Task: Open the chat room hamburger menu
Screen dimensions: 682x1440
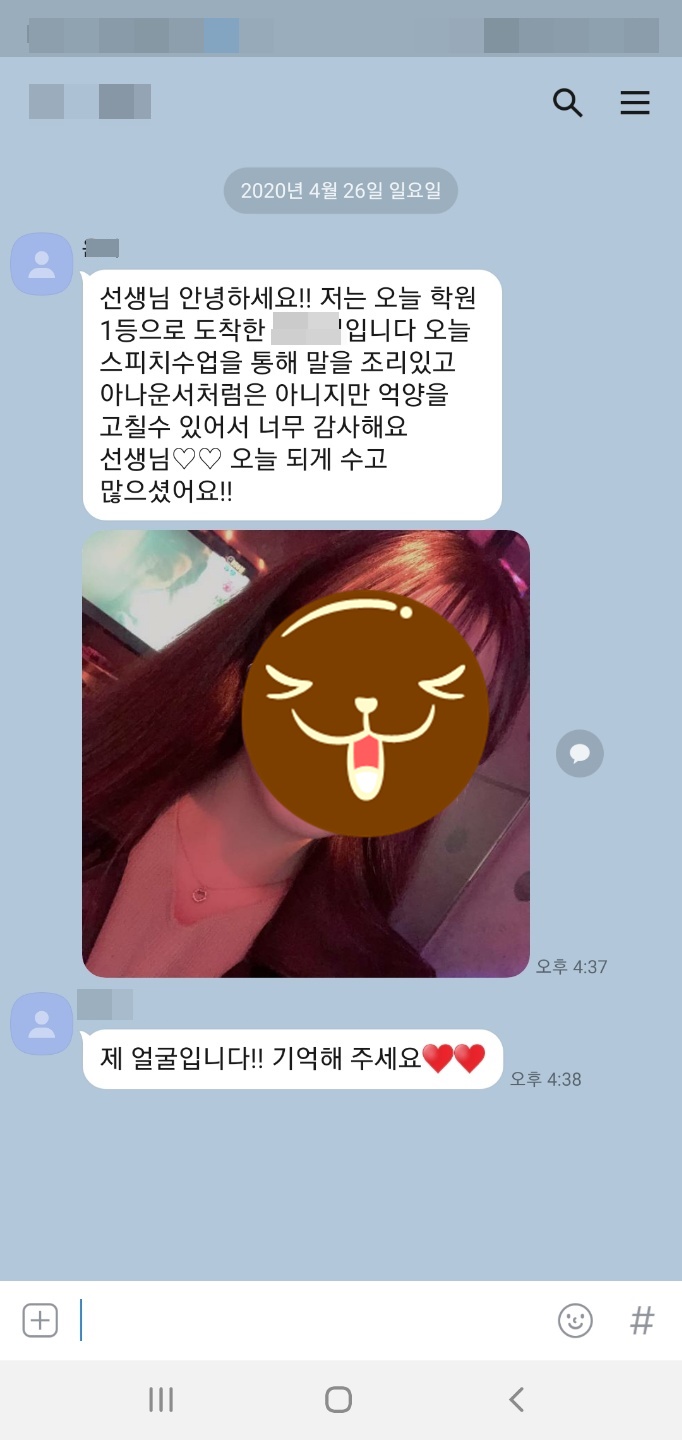Action: tap(635, 102)
